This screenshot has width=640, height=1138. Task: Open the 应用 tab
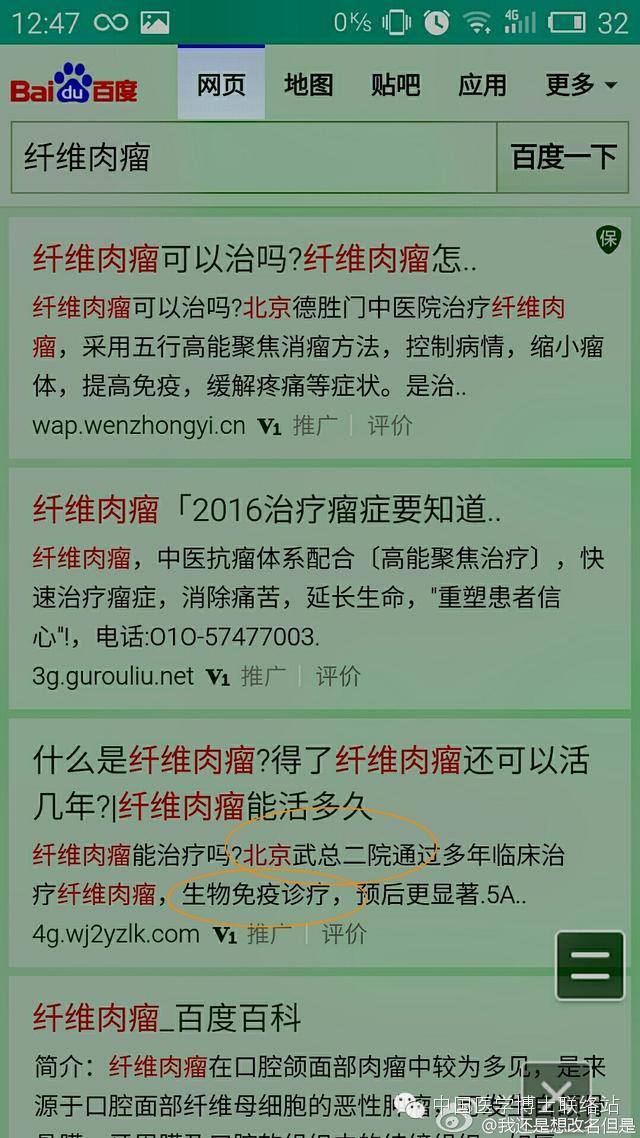click(x=482, y=85)
